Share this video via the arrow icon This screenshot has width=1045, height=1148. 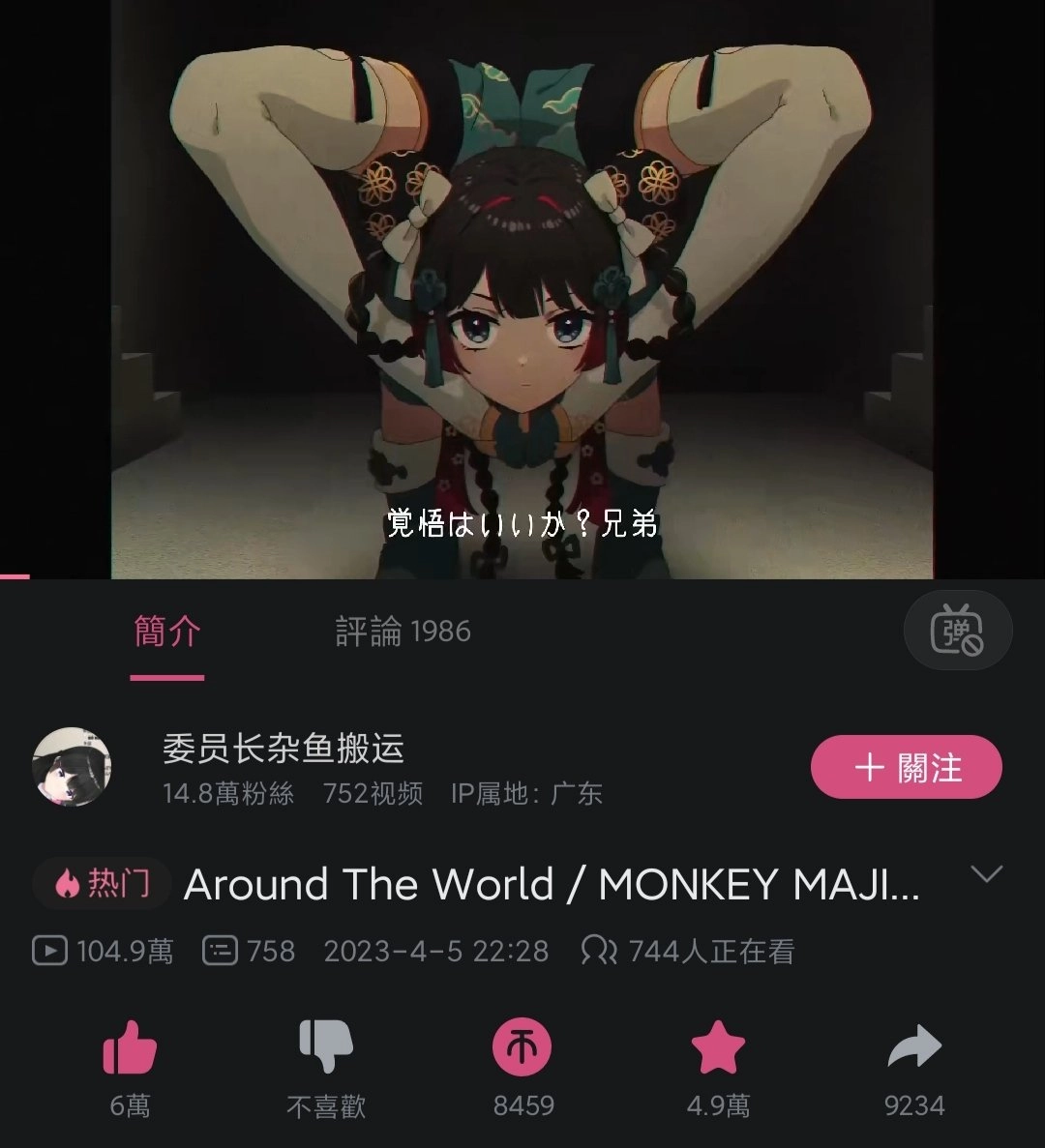(914, 1048)
